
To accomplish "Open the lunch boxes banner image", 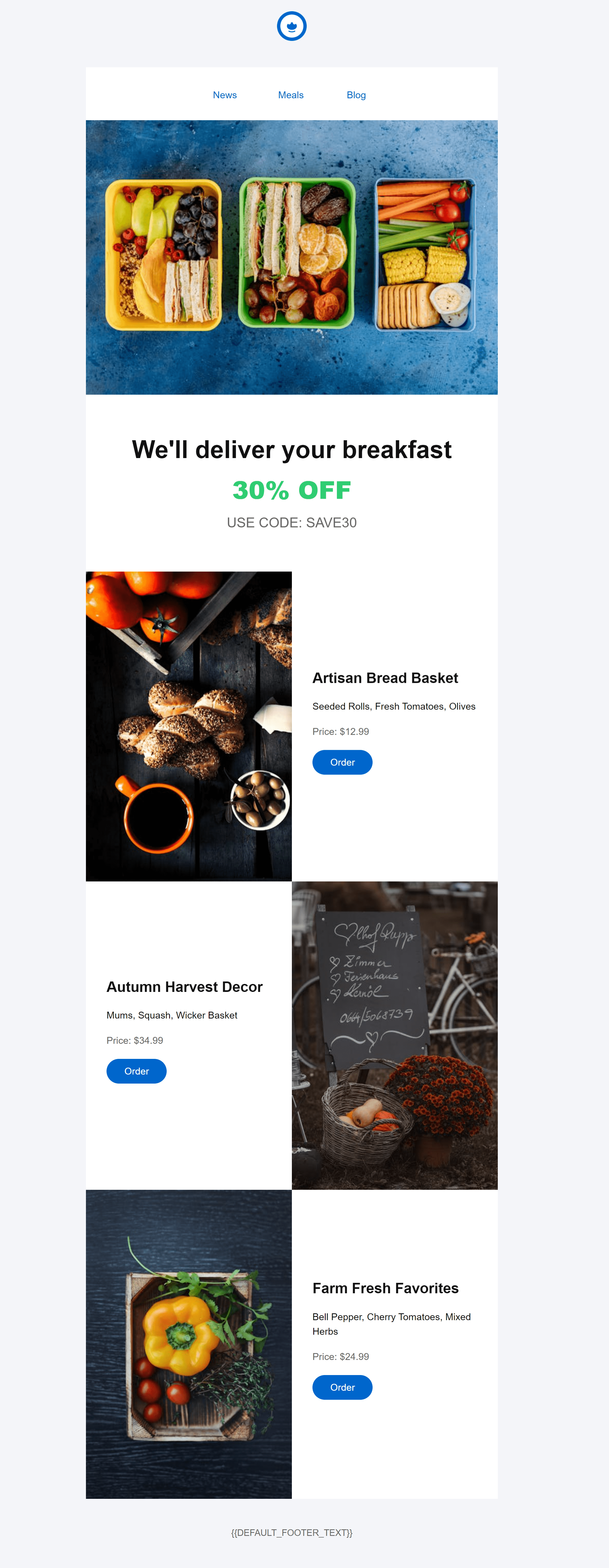I will [x=292, y=257].
